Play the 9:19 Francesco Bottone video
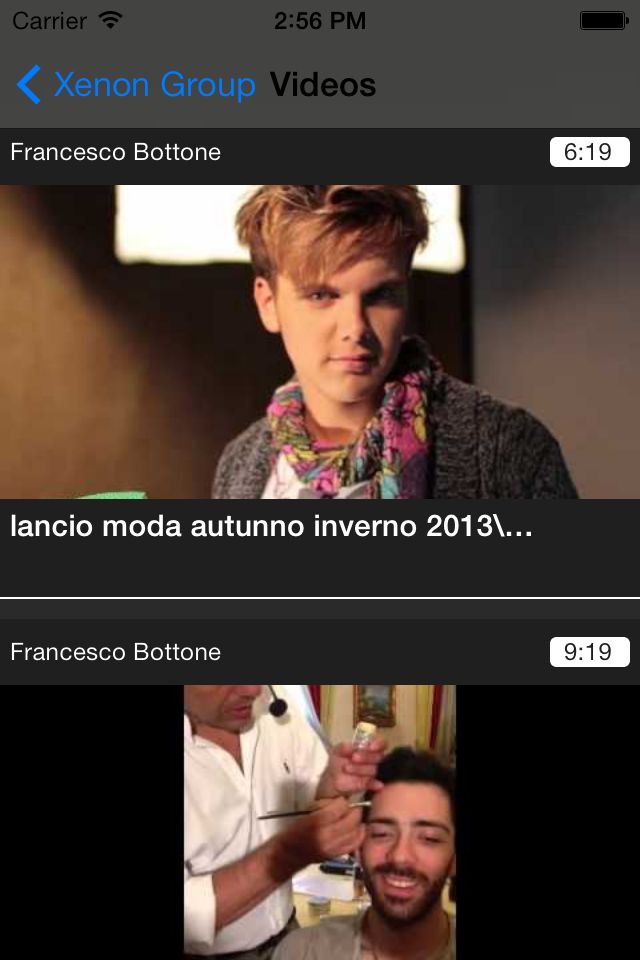The image size is (640, 960). tap(320, 820)
